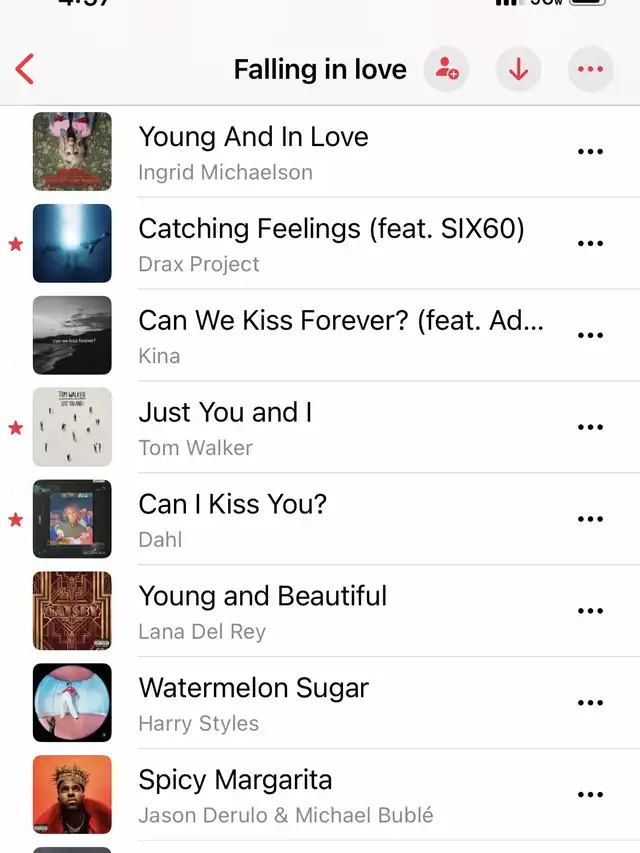
Task: Download the playlist with the arrow icon
Action: (519, 70)
